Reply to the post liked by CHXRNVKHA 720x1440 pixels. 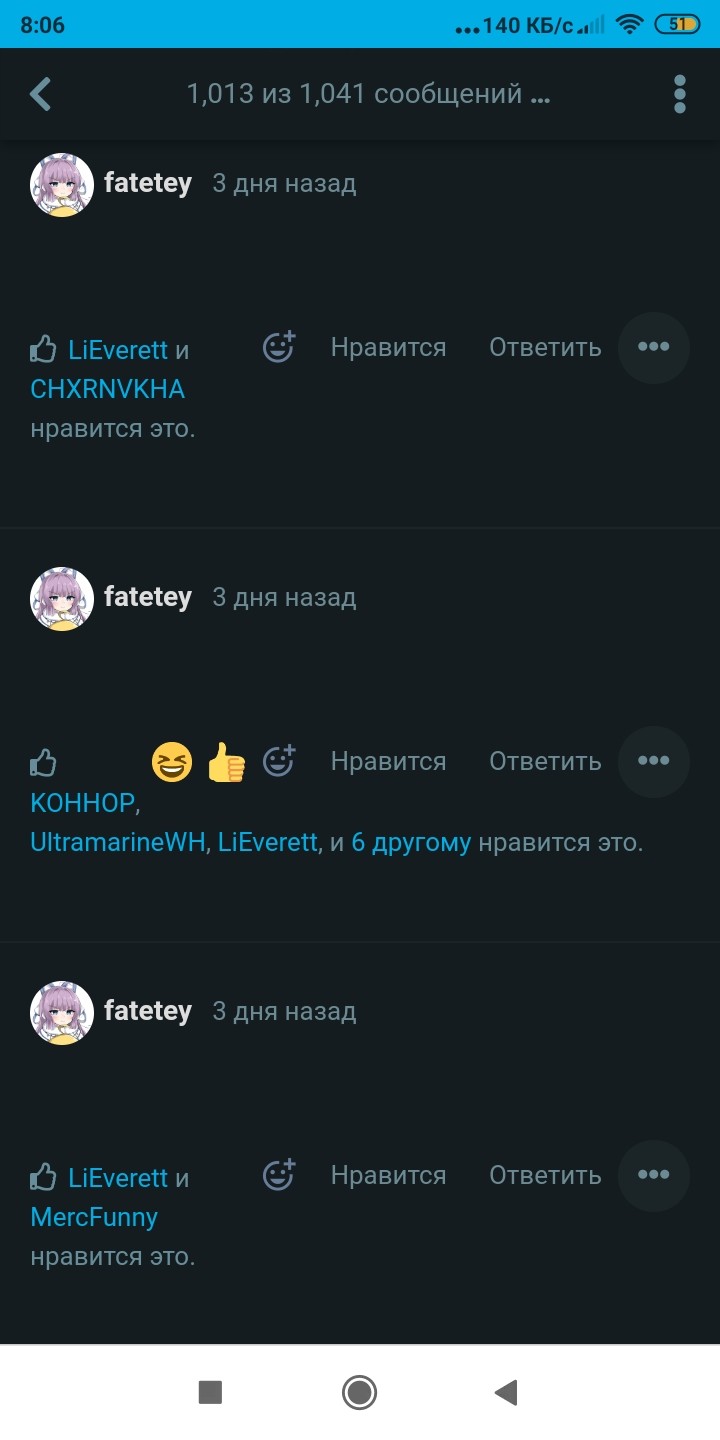(x=545, y=347)
